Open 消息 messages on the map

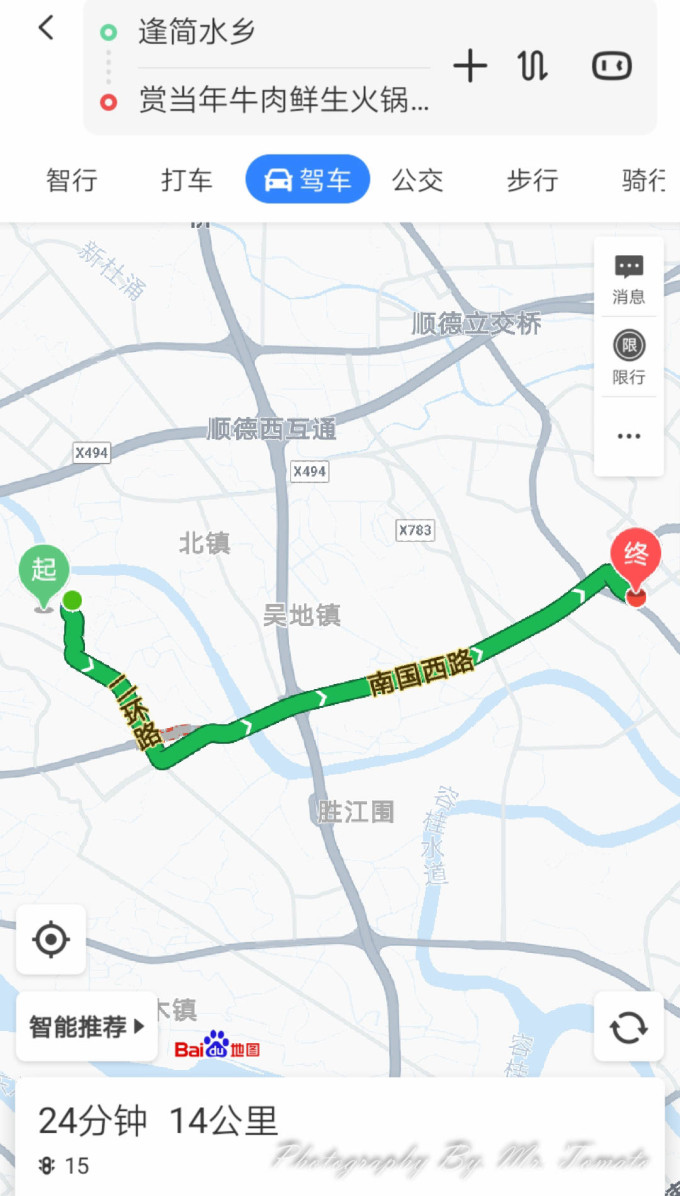click(x=629, y=278)
